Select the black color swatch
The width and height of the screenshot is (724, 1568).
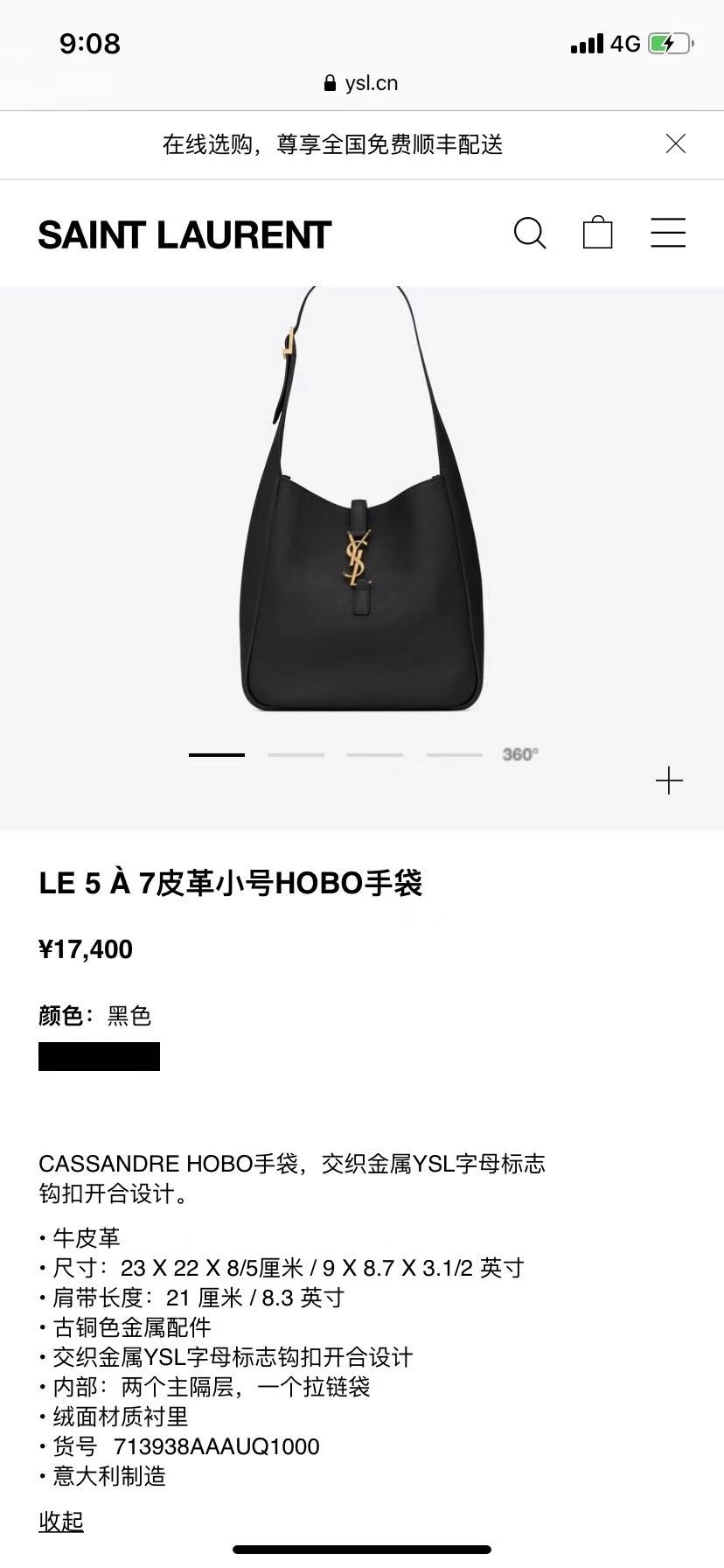click(99, 1056)
